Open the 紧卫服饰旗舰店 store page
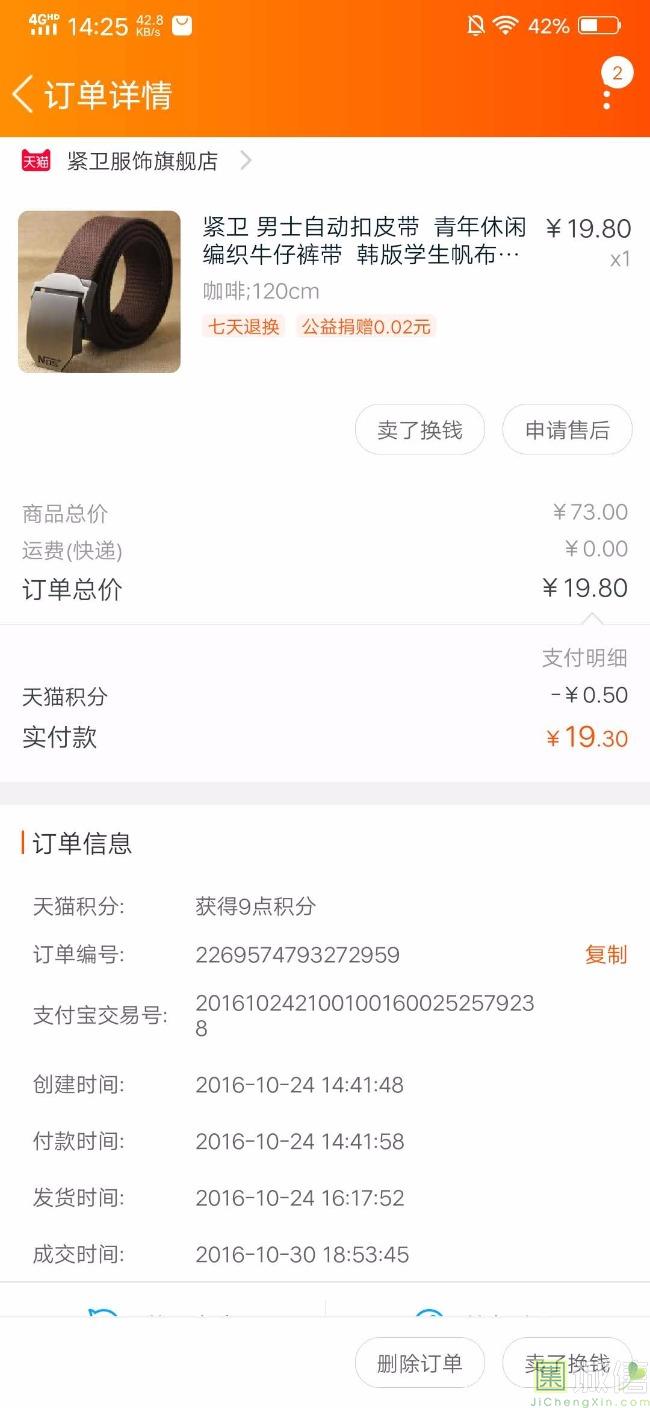Screen dimensions: 650x1408 pyautogui.click(x=141, y=161)
